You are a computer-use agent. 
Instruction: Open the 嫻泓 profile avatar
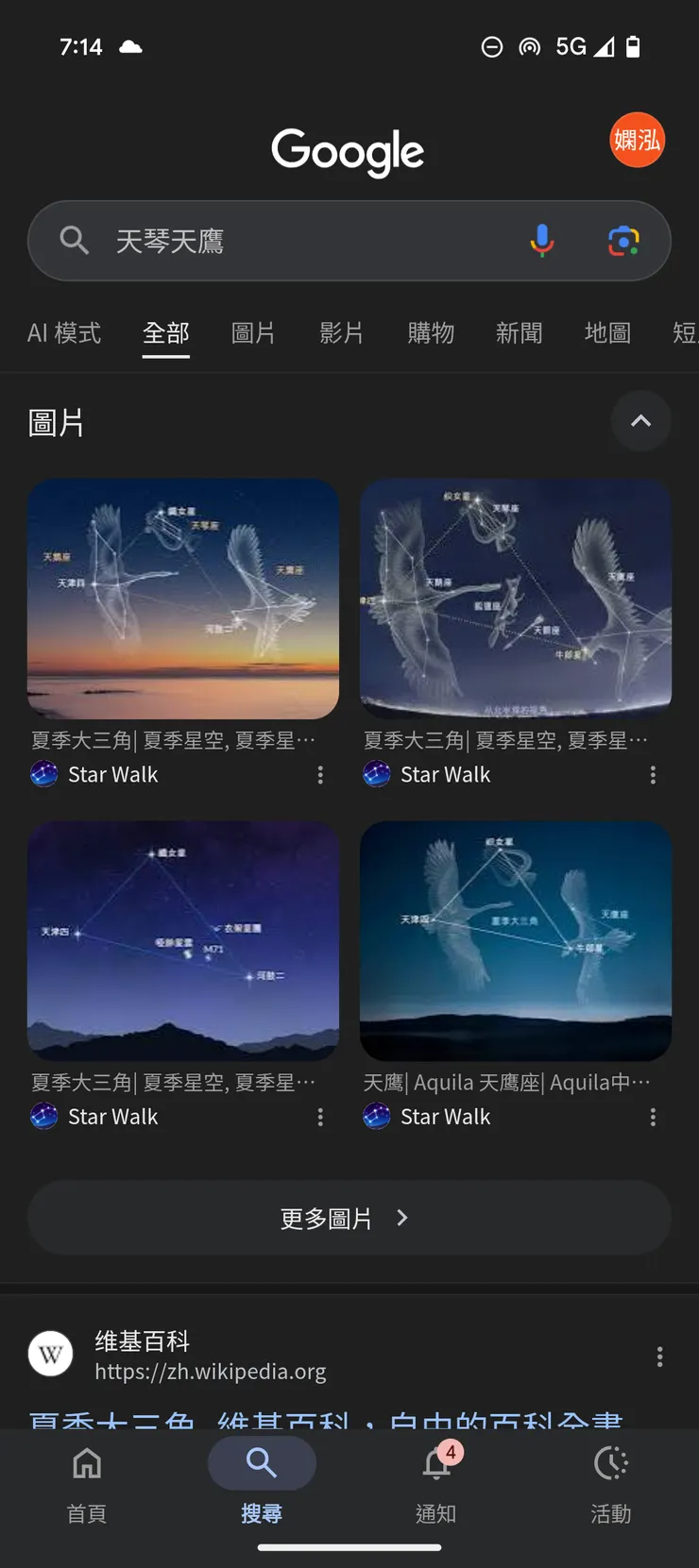638,140
